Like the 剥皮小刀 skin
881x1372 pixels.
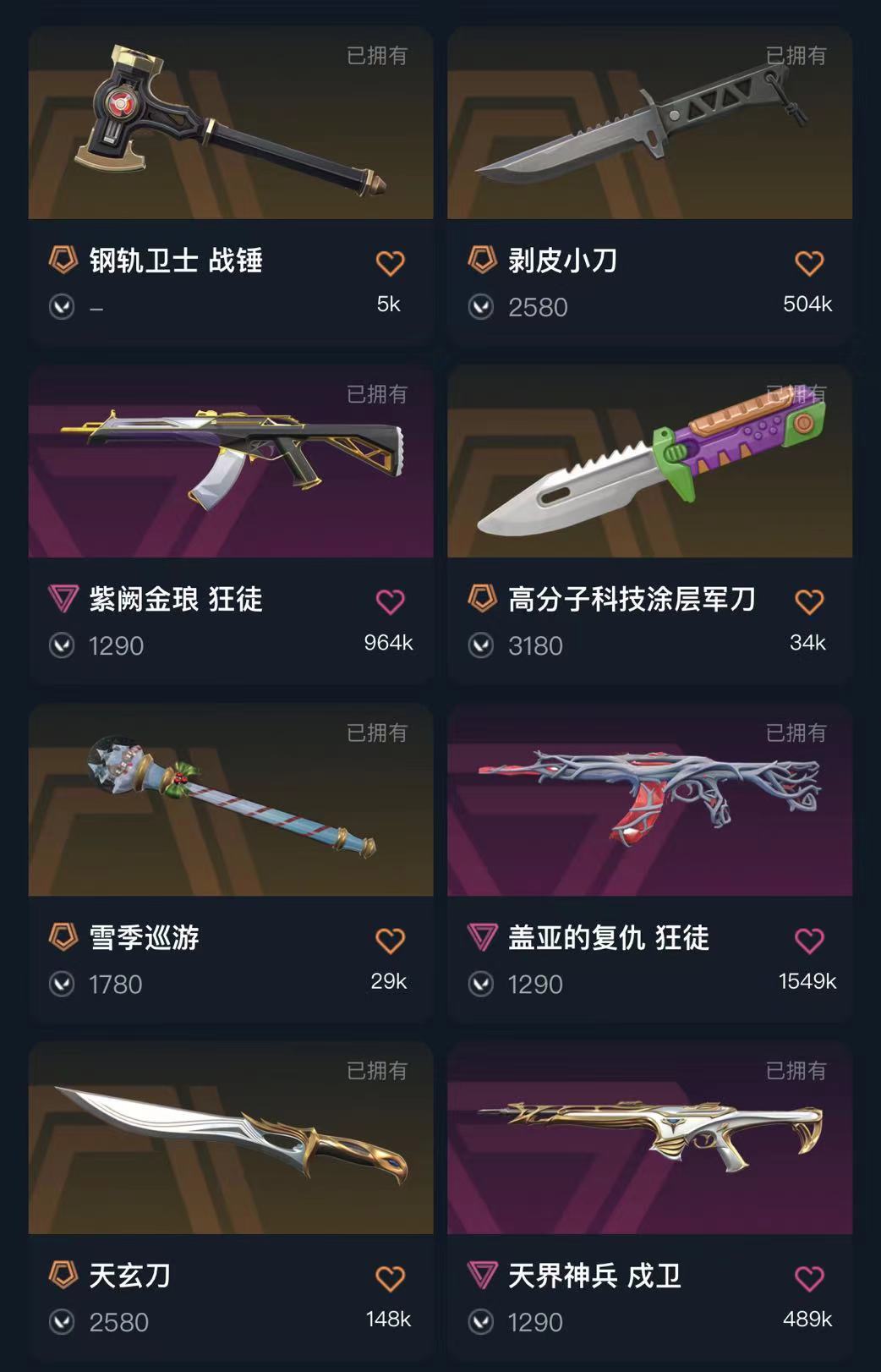coord(809,263)
